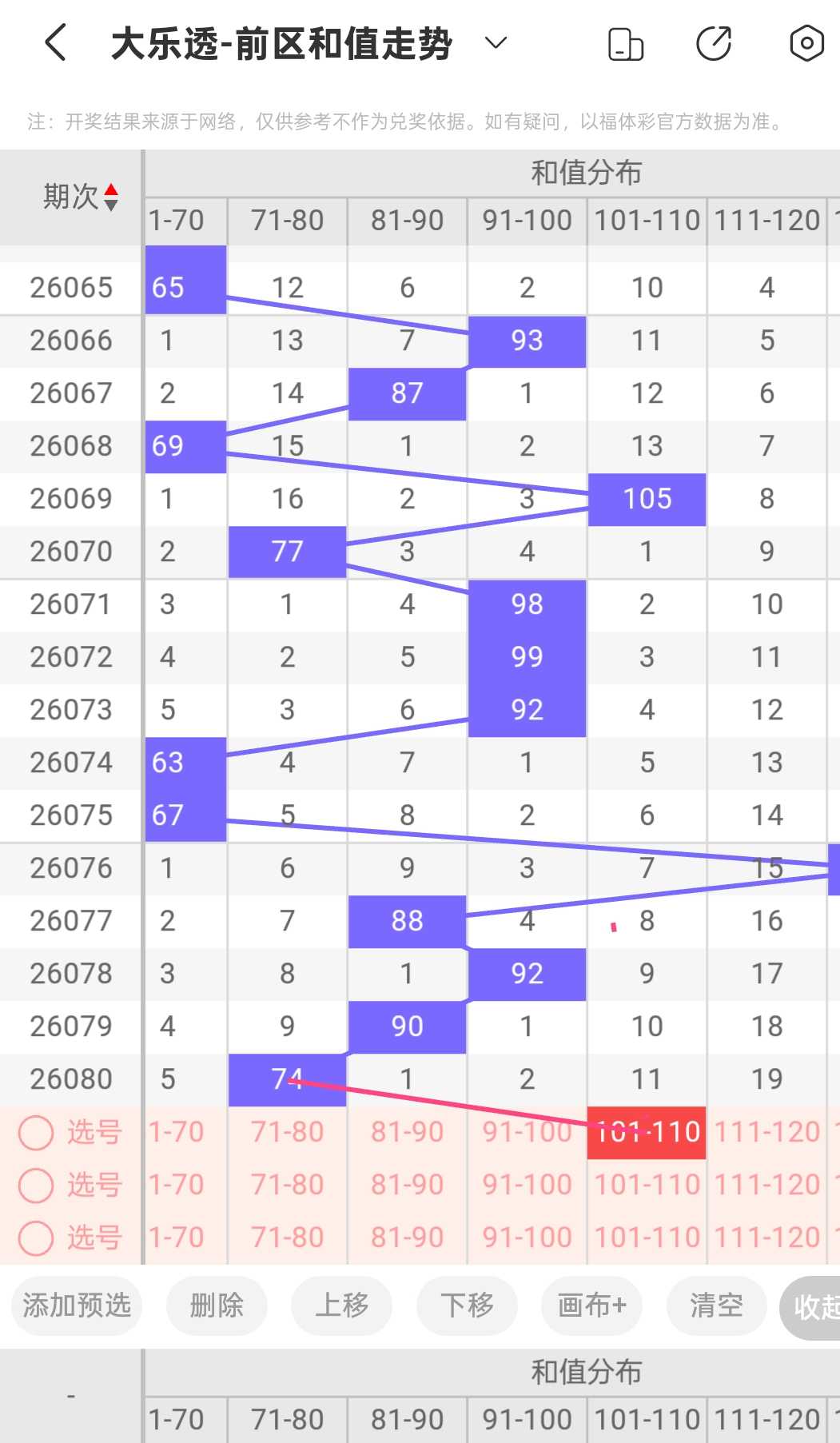The width and height of the screenshot is (840, 1443).
Task: Tap 添加预选 button
Action: (x=77, y=1305)
